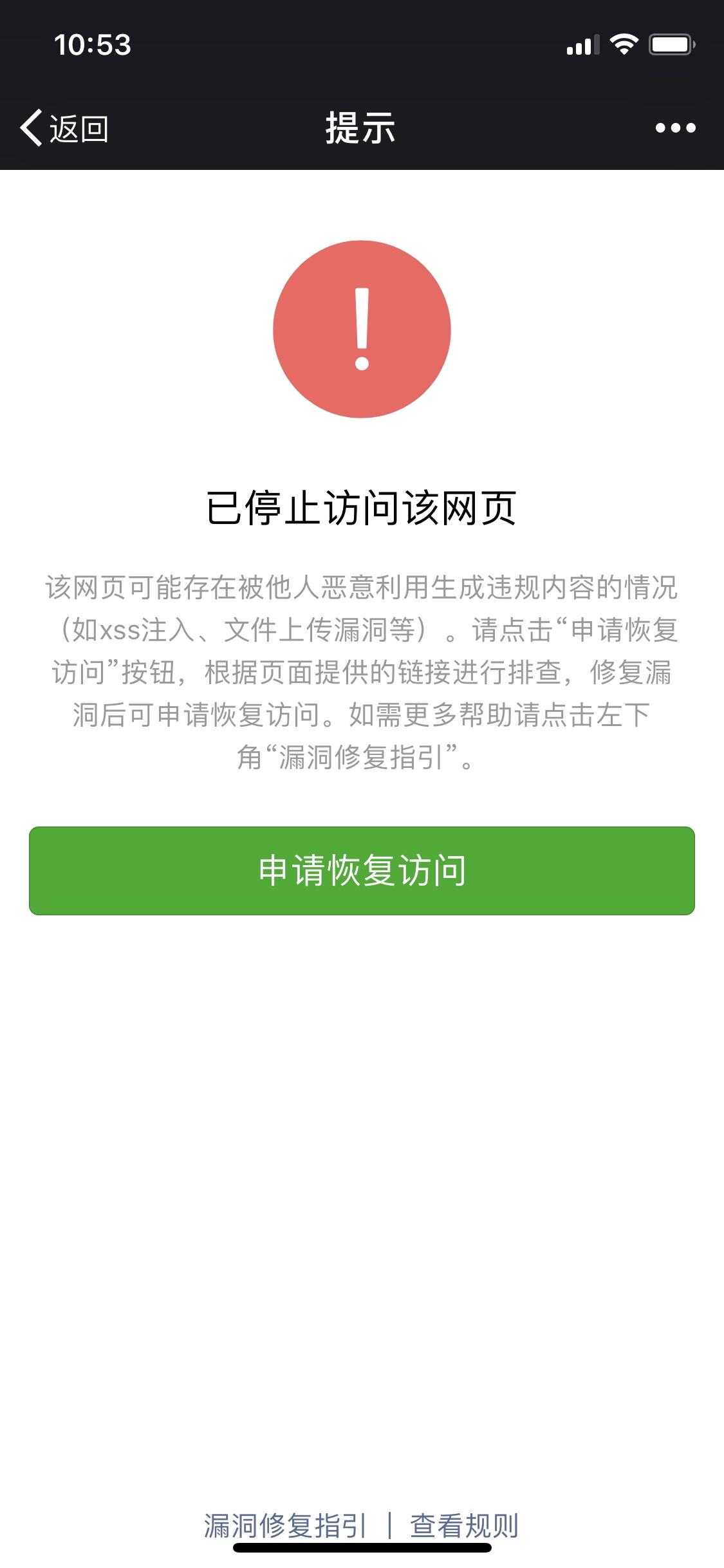The width and height of the screenshot is (724, 1568).
Task: Open the 漏洞修复指引 link
Action: pyautogui.click(x=285, y=1526)
